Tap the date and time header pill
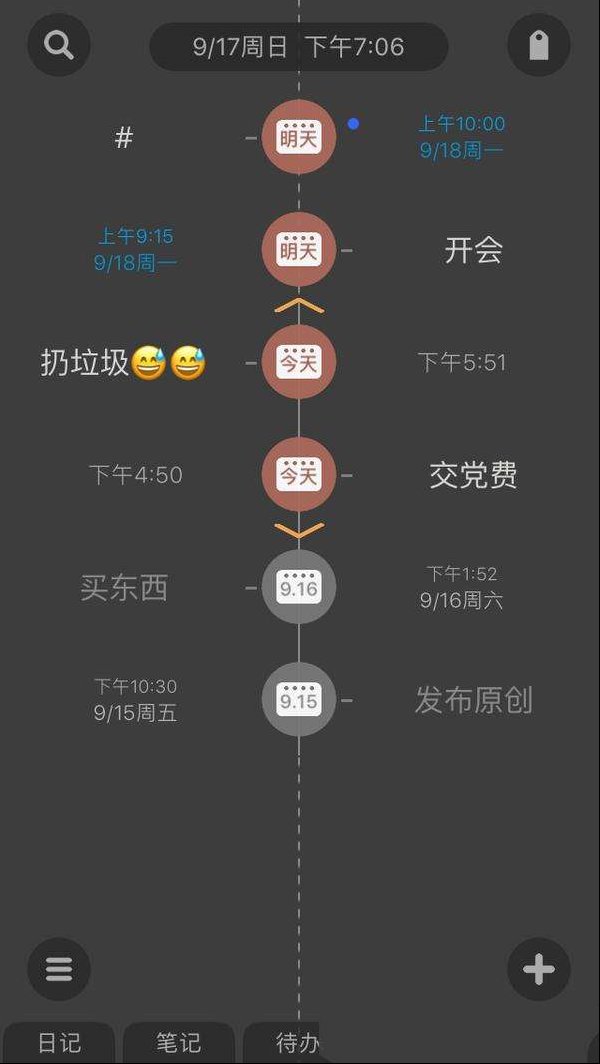Viewport: 600px width, 1064px height. coord(299,47)
